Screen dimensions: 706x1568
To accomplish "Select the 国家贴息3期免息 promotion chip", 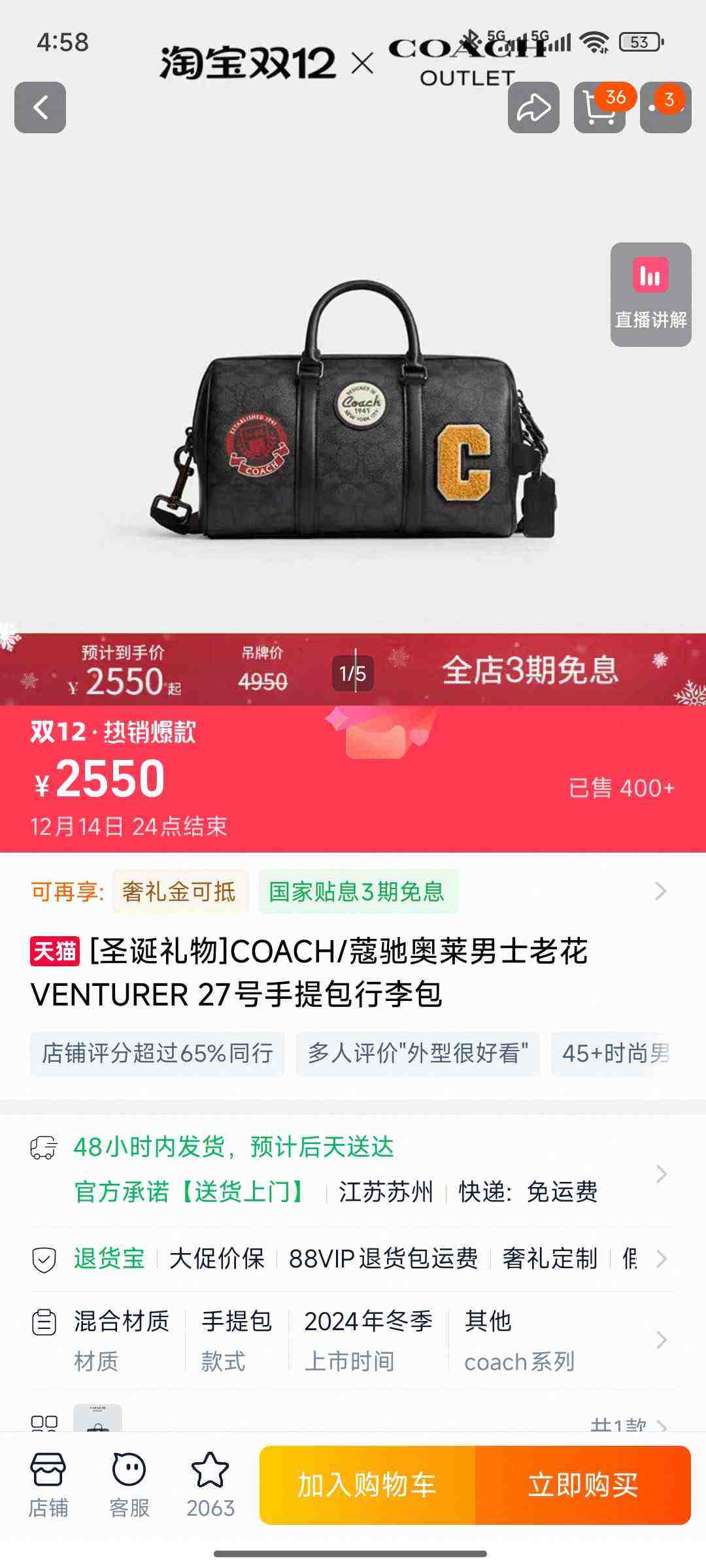I will 358,892.
